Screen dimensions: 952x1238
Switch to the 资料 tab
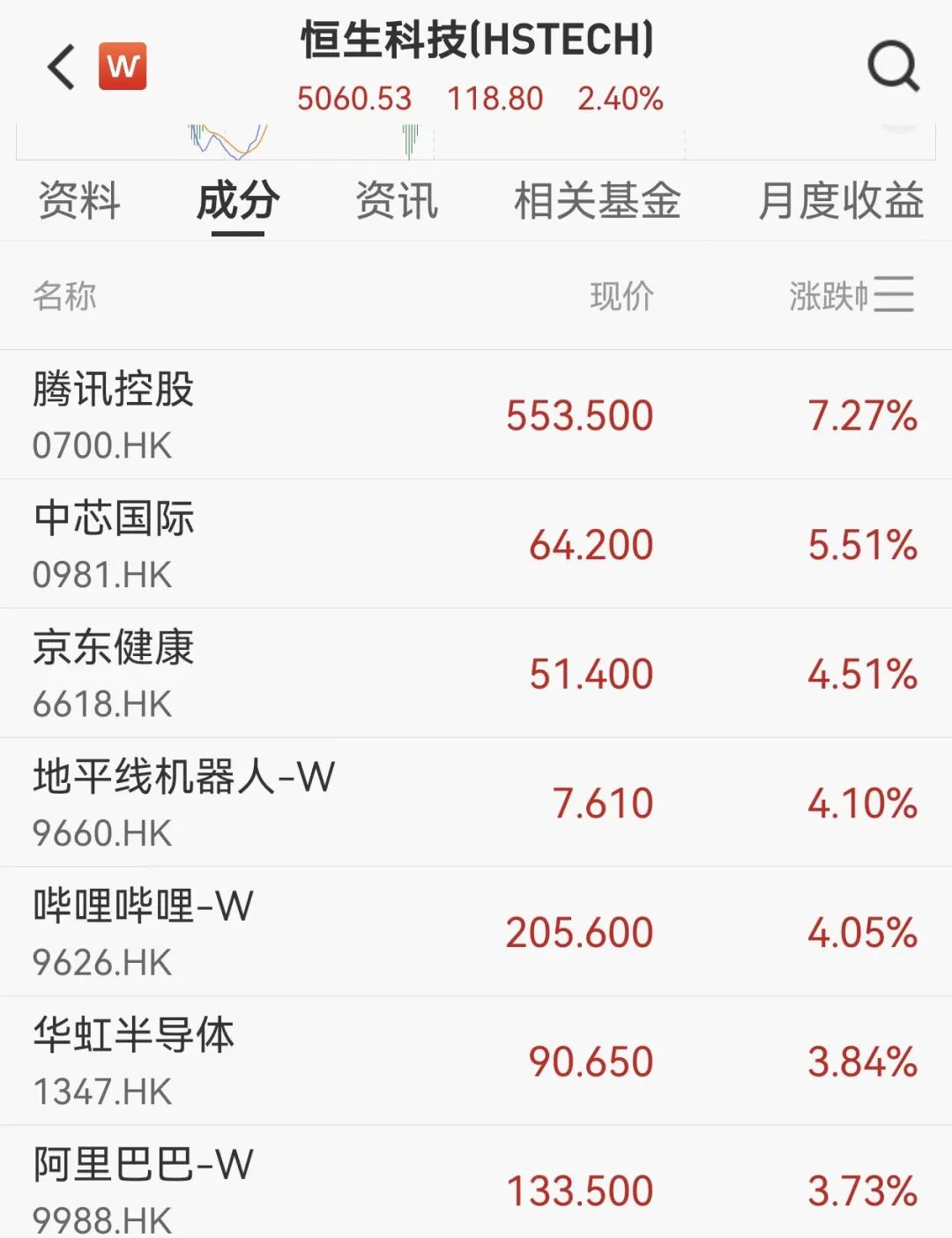[79, 201]
